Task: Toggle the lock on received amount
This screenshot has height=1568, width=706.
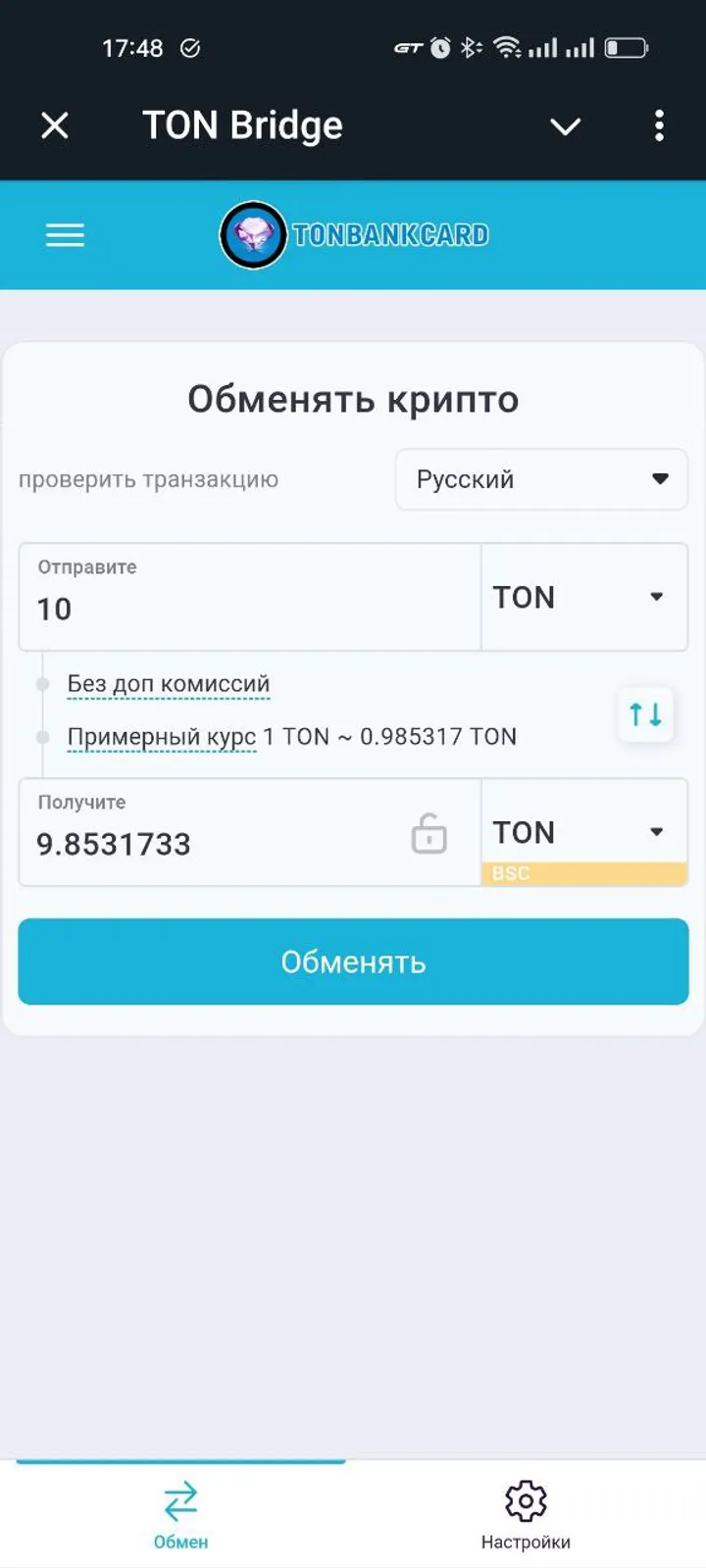Action: 429,835
